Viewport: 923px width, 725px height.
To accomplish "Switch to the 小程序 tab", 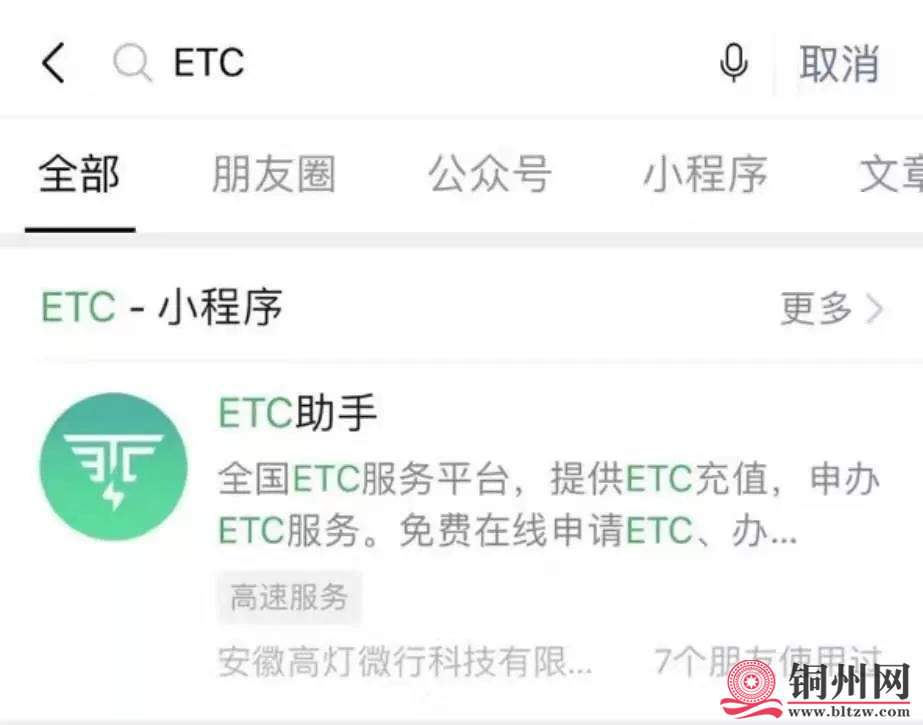I will tap(704, 174).
